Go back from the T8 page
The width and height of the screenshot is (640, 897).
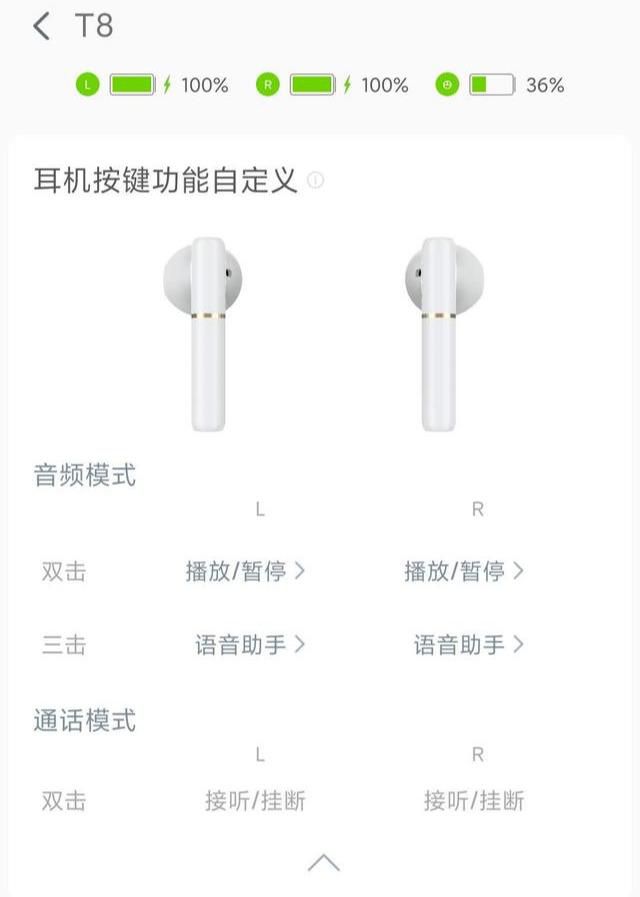tap(41, 26)
